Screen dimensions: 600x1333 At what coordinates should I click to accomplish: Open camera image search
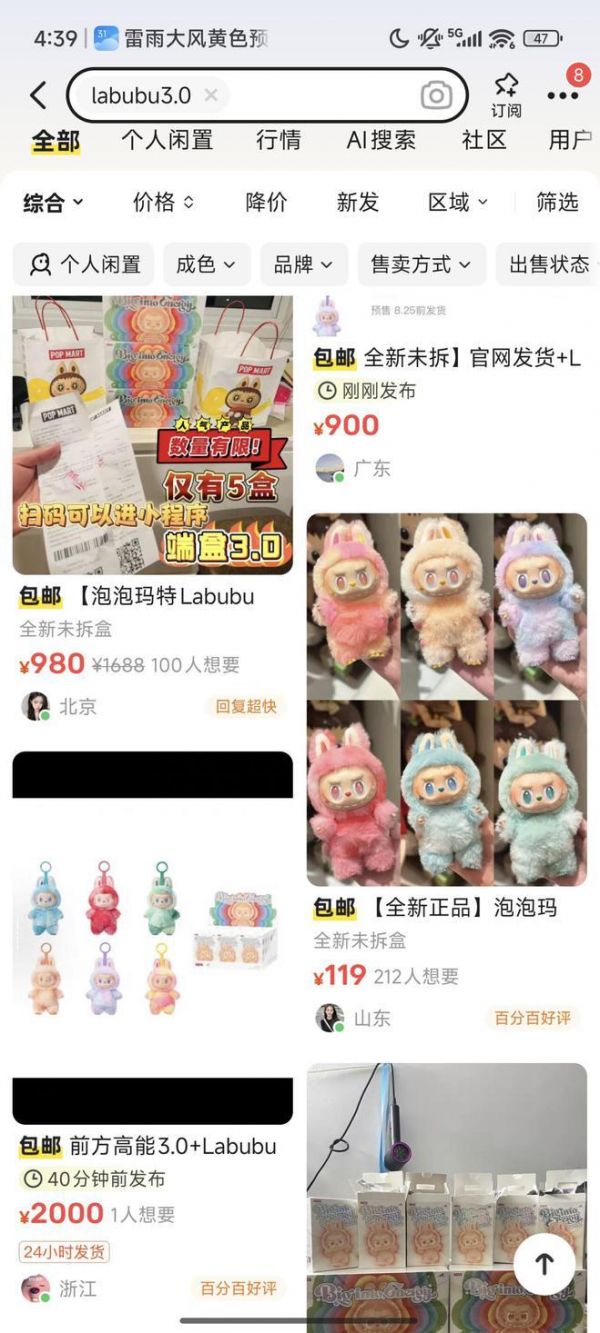[436, 95]
